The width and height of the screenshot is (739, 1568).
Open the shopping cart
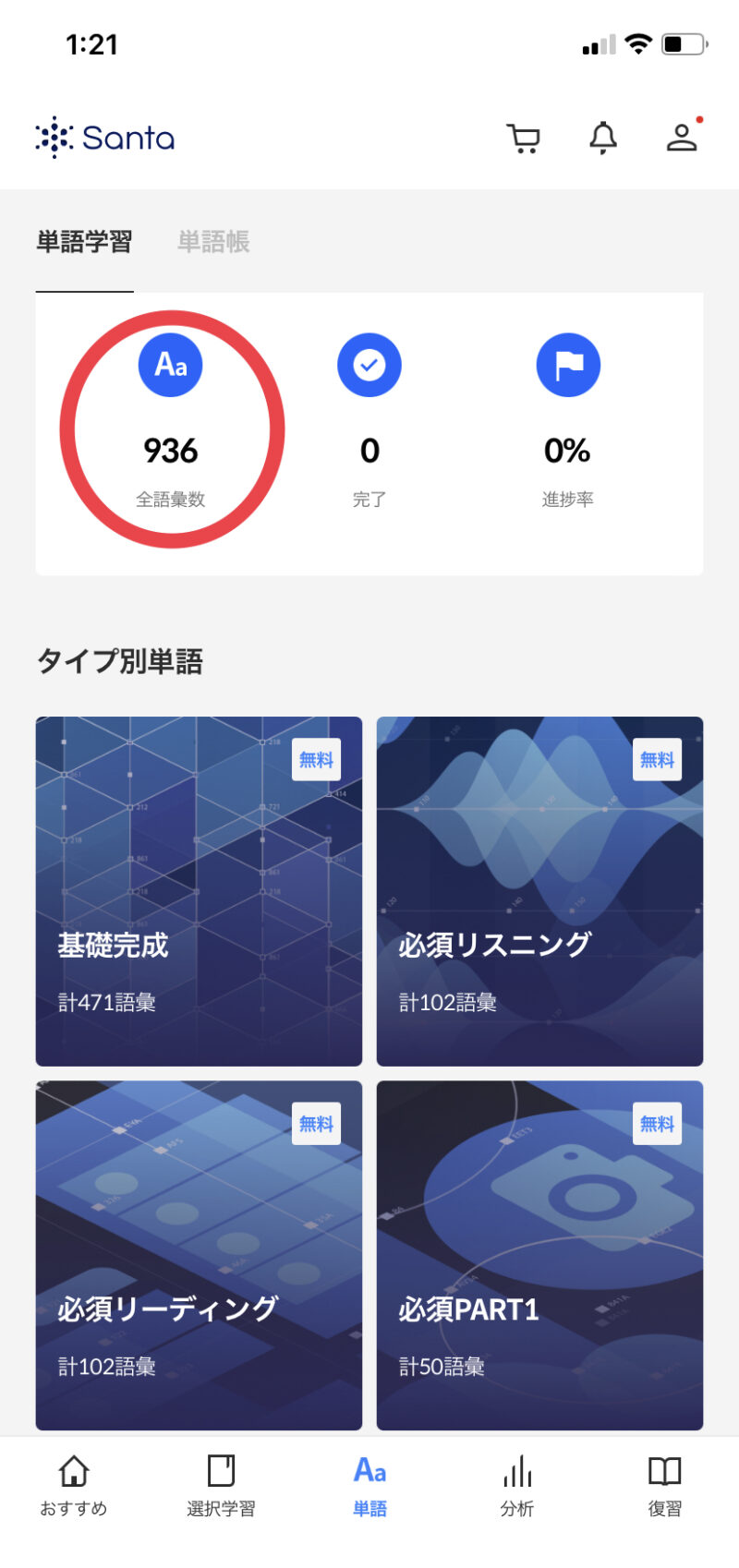pyautogui.click(x=524, y=139)
